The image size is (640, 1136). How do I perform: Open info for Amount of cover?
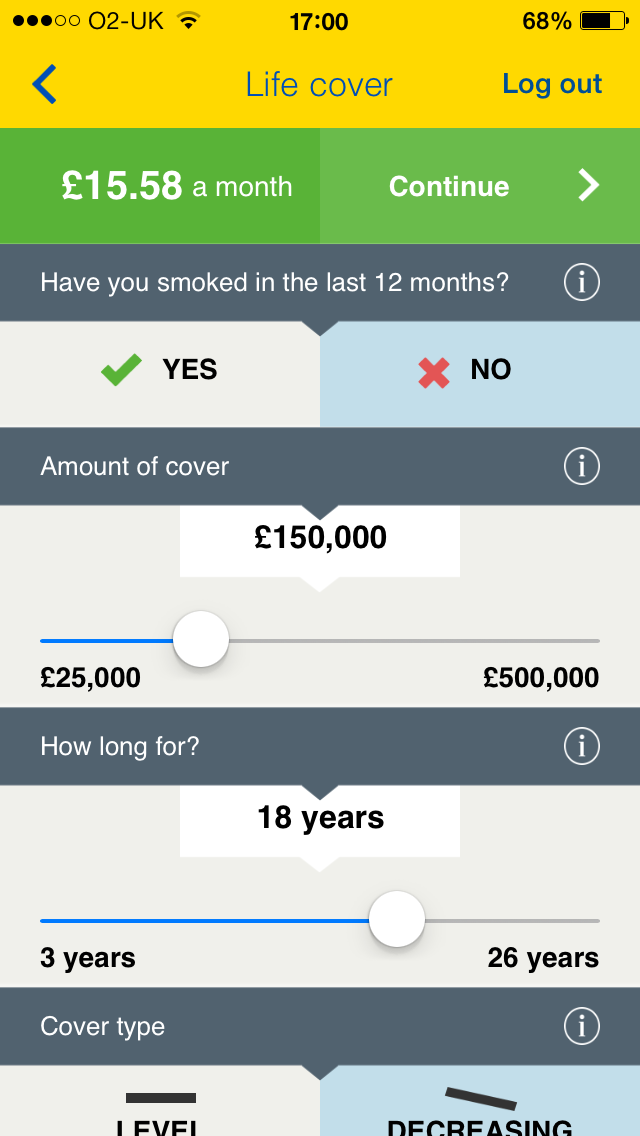pyautogui.click(x=581, y=466)
